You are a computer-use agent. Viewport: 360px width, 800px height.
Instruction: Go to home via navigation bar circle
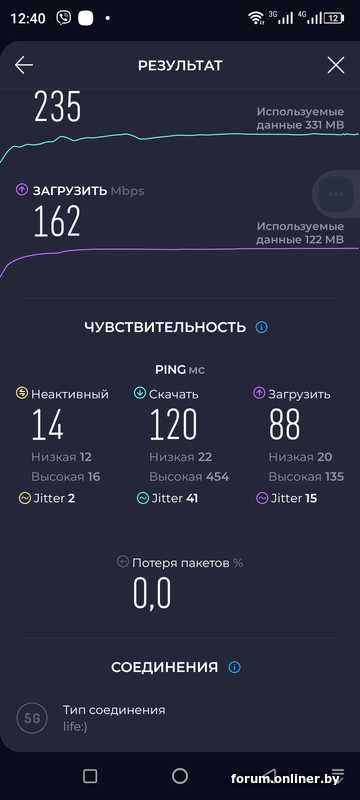coord(180,776)
